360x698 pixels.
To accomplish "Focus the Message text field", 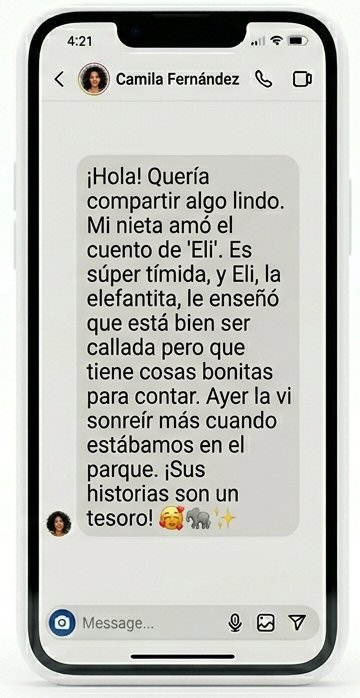I will [x=151, y=623].
